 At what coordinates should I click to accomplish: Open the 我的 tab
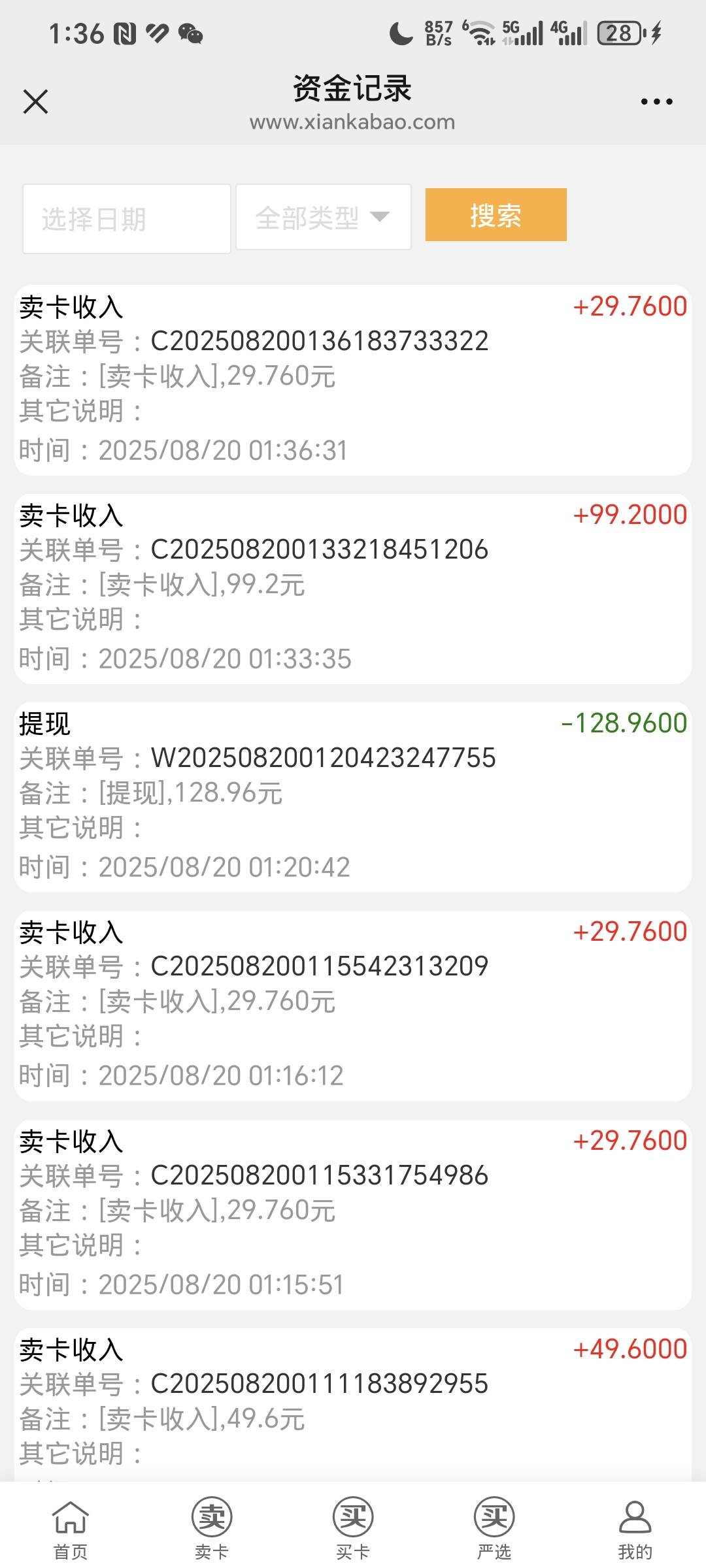(635, 1529)
